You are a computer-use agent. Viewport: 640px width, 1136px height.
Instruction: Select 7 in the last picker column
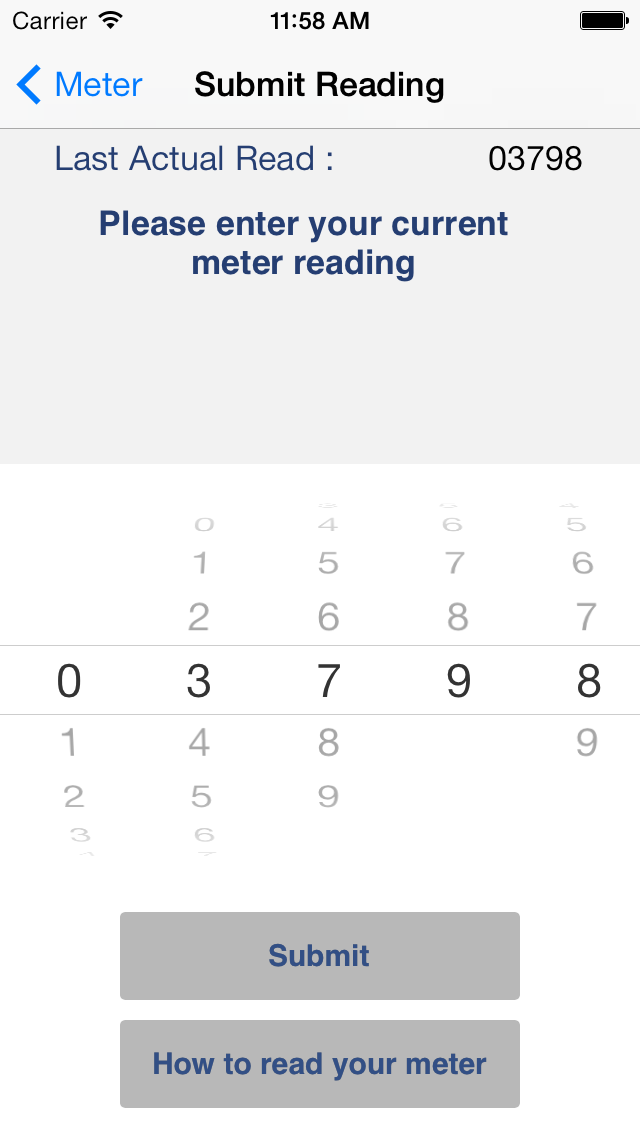pyautogui.click(x=587, y=618)
